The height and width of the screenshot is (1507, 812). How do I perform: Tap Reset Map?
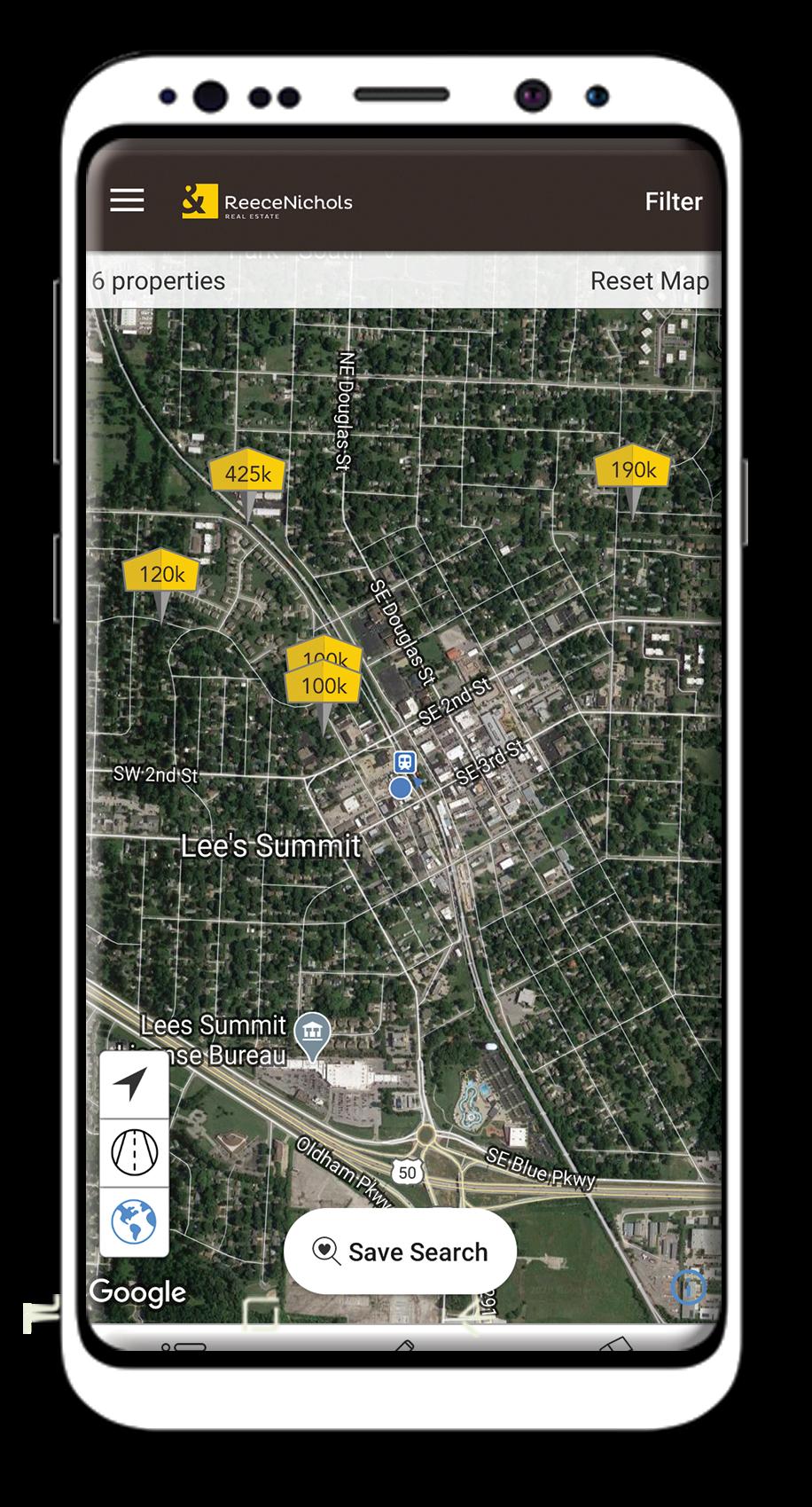click(x=649, y=281)
